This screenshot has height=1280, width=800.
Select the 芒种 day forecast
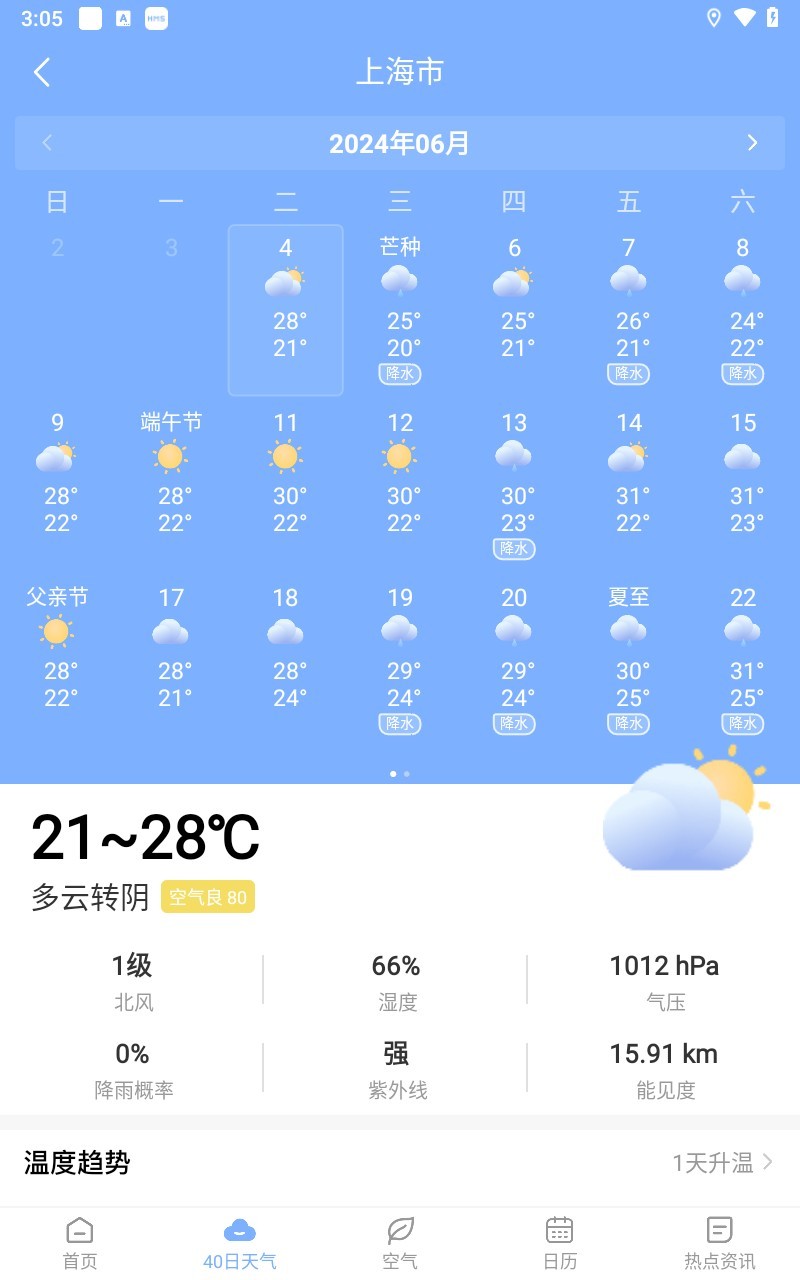(400, 310)
